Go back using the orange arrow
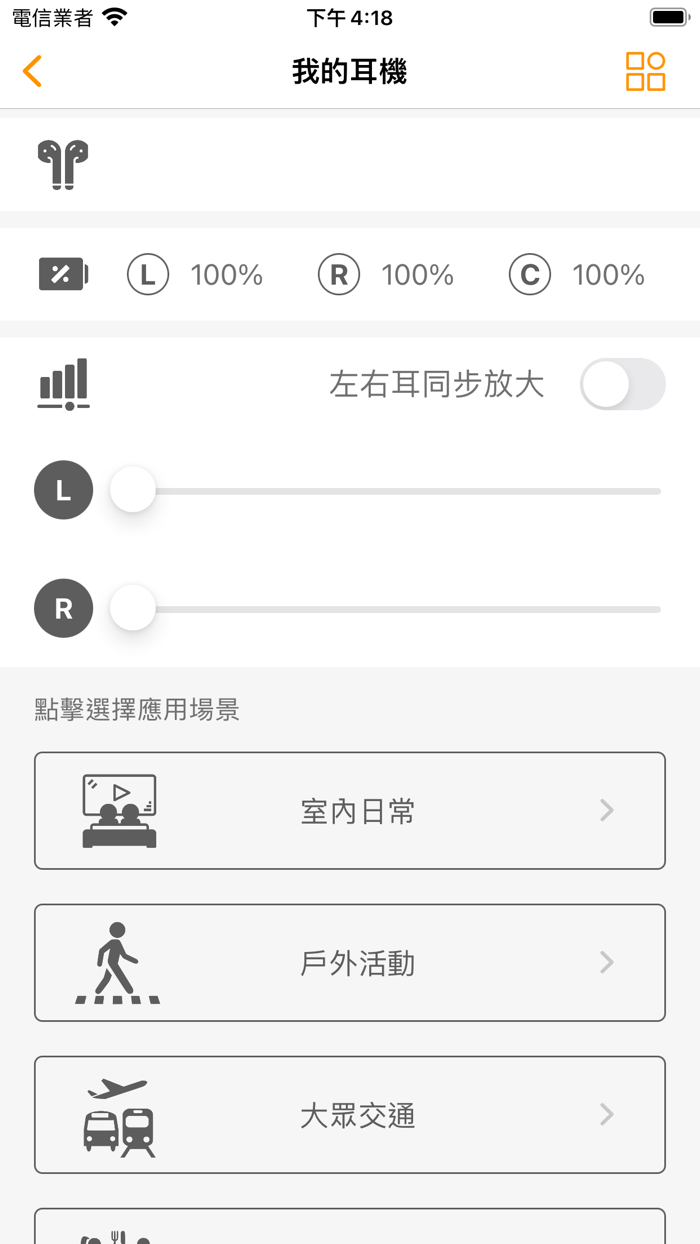This screenshot has width=700, height=1244. click(32, 71)
